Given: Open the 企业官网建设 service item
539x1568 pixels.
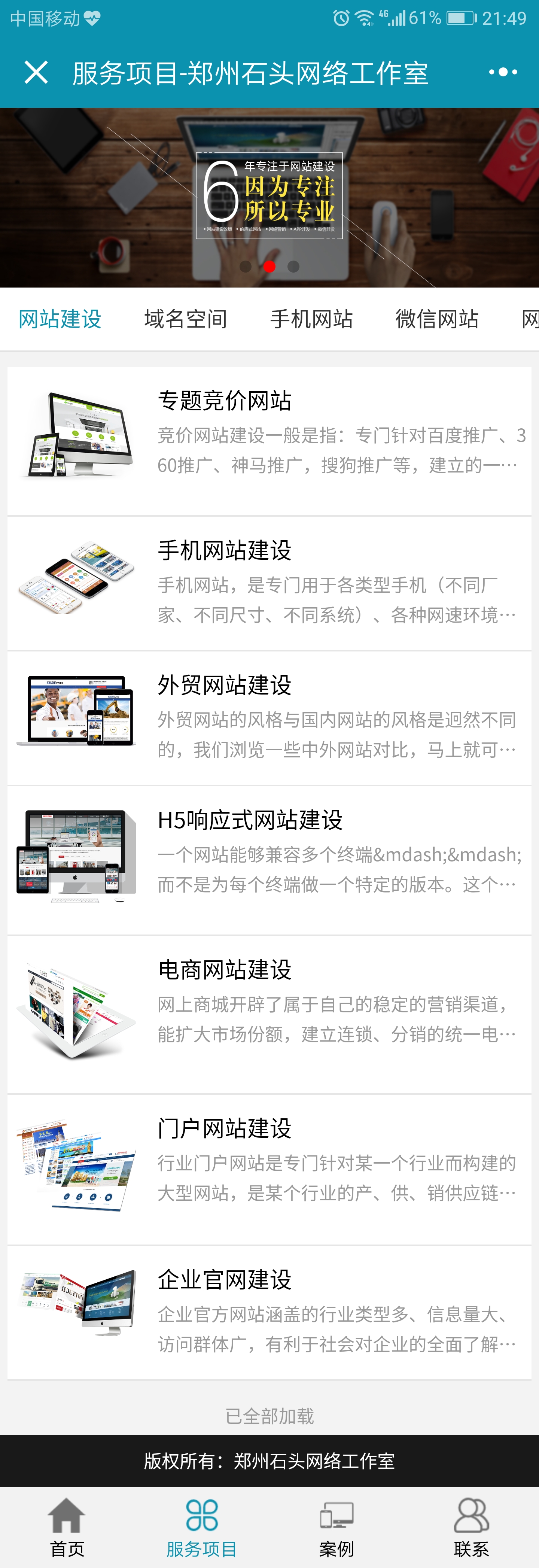Looking at the screenshot, I should pos(269,1312).
